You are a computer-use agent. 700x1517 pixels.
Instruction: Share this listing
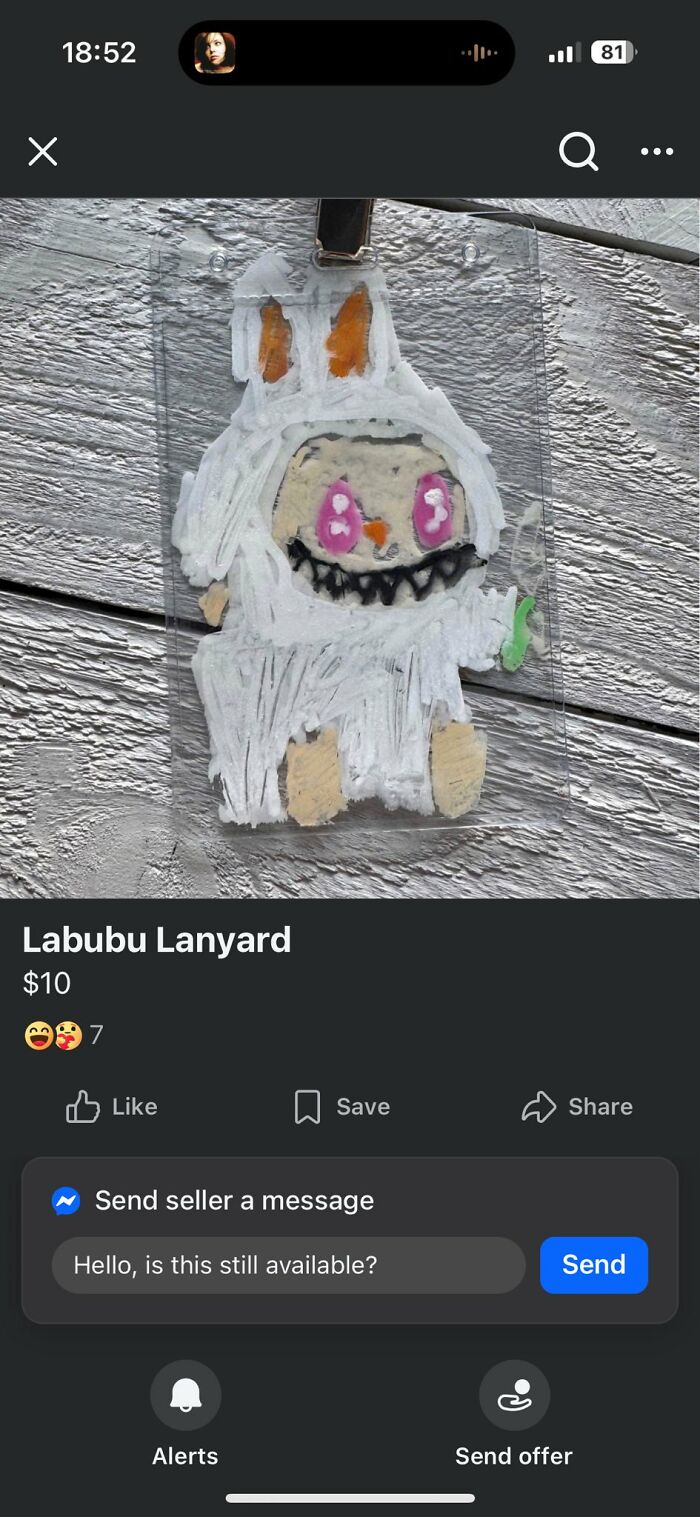tap(577, 1107)
